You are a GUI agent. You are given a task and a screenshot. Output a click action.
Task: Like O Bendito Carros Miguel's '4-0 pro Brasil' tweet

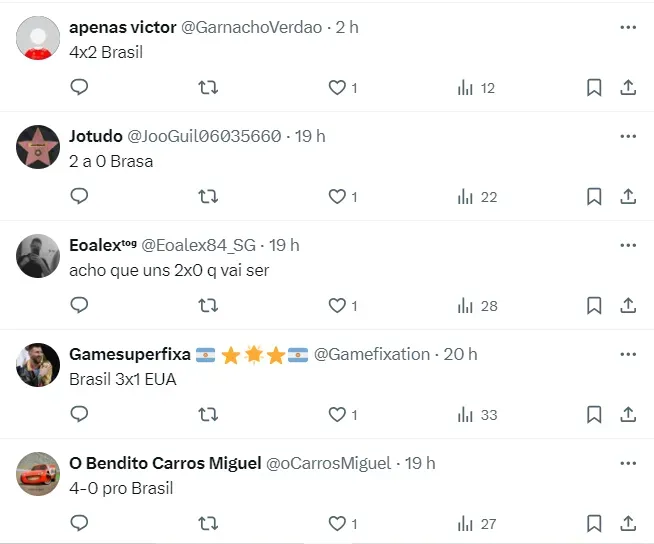coord(337,523)
